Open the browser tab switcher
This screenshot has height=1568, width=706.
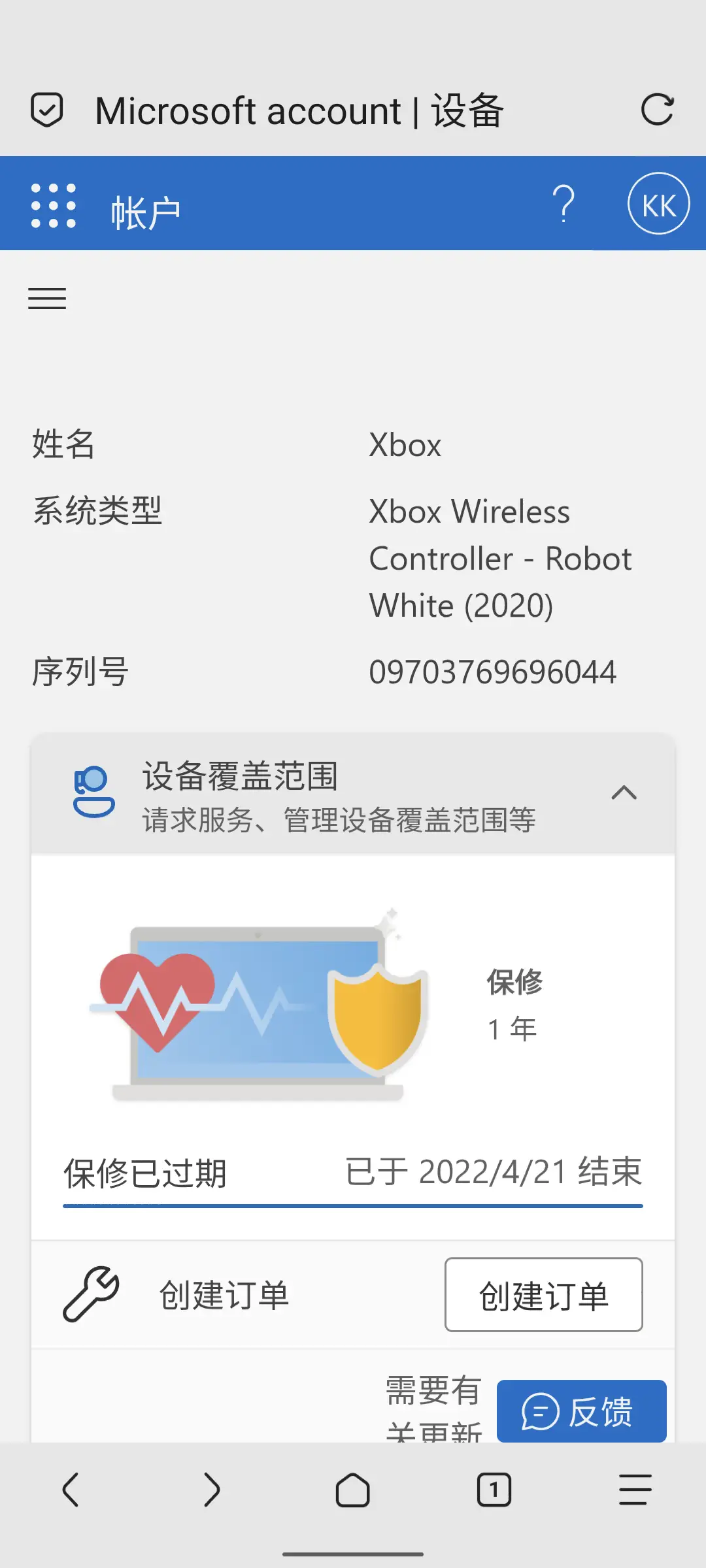pyautogui.click(x=494, y=1490)
